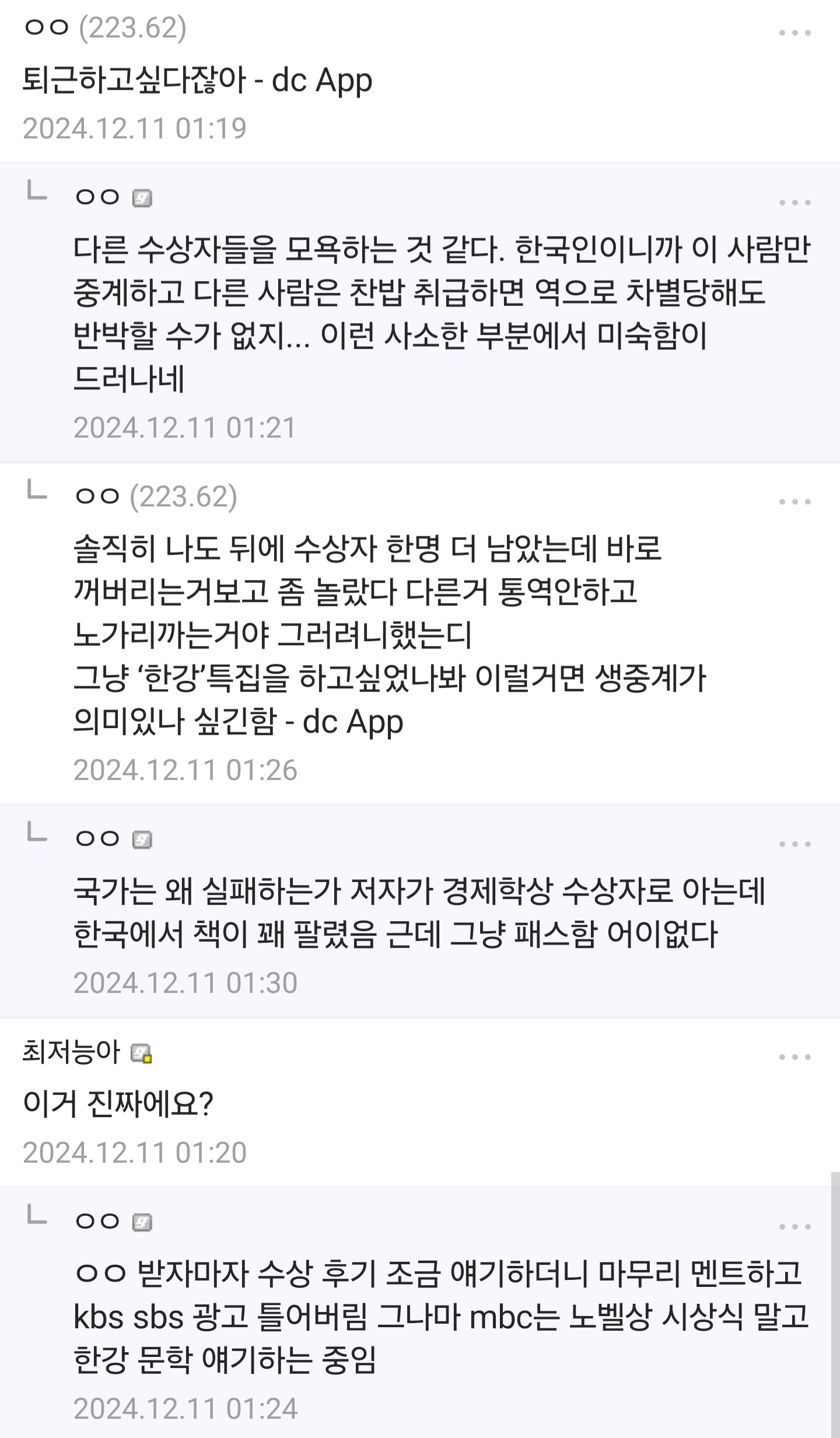Image resolution: width=840 pixels, height=1438 pixels.
Task: Reply to the comment 이거 진짜에요?
Action: (118, 1103)
